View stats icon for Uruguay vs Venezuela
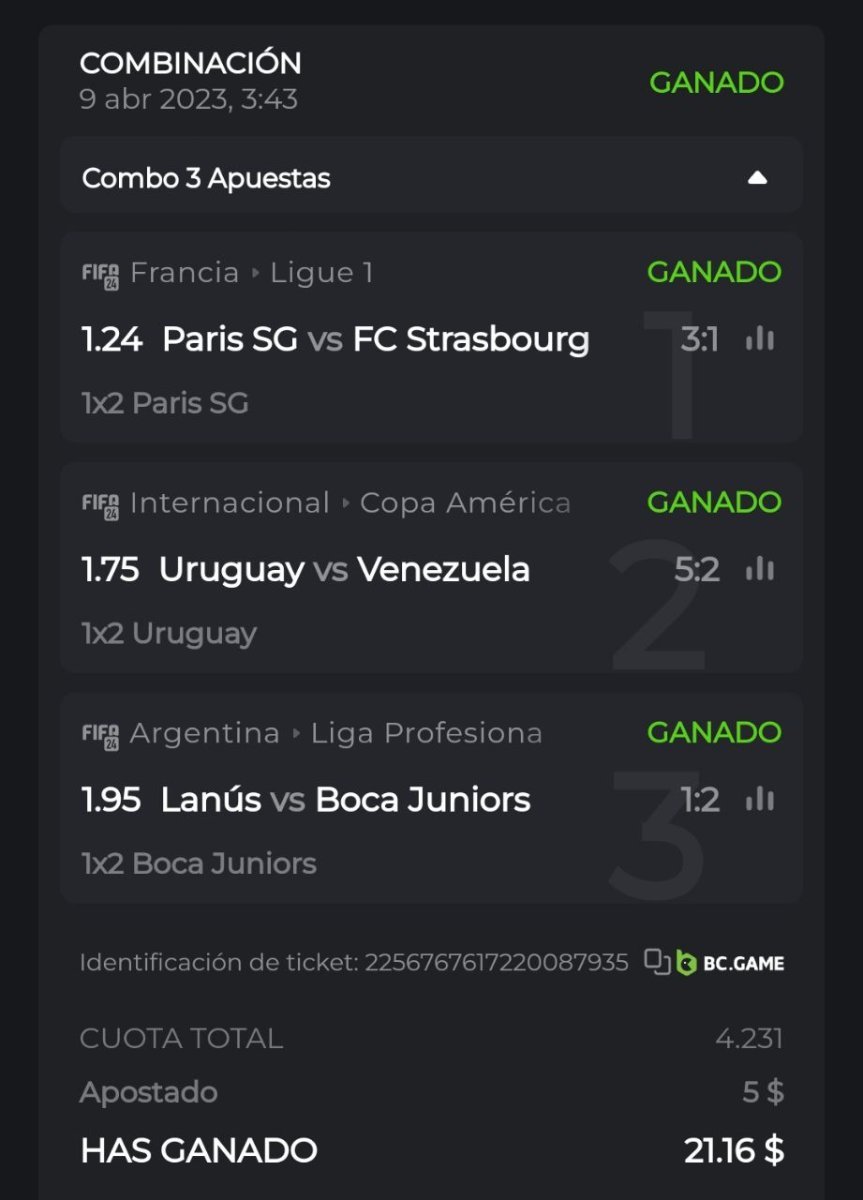Image resolution: width=863 pixels, height=1200 pixels. tap(760, 569)
